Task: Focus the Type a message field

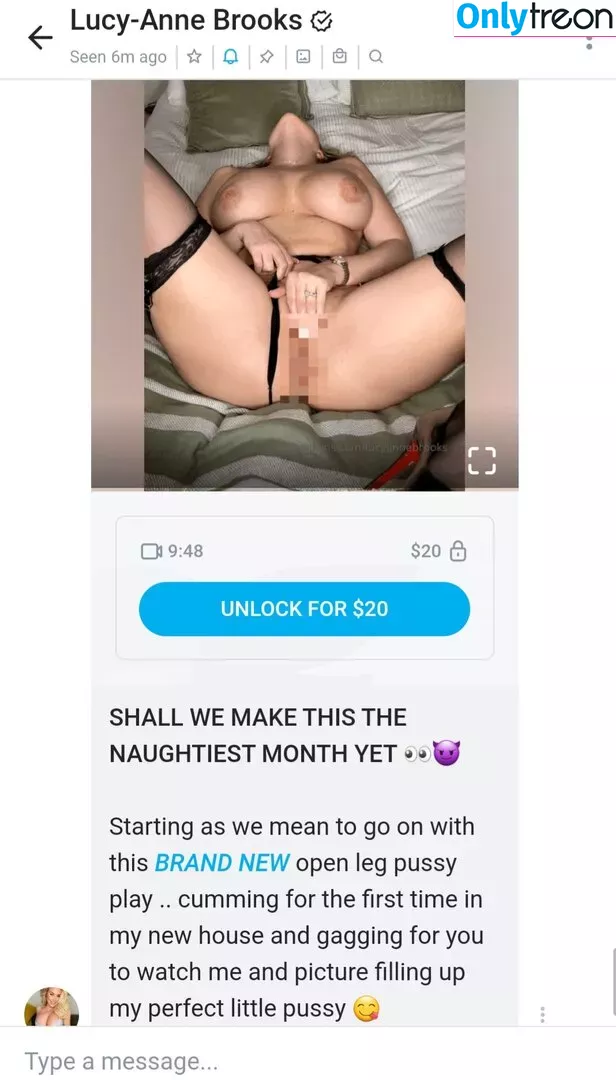Action: tap(300, 1060)
